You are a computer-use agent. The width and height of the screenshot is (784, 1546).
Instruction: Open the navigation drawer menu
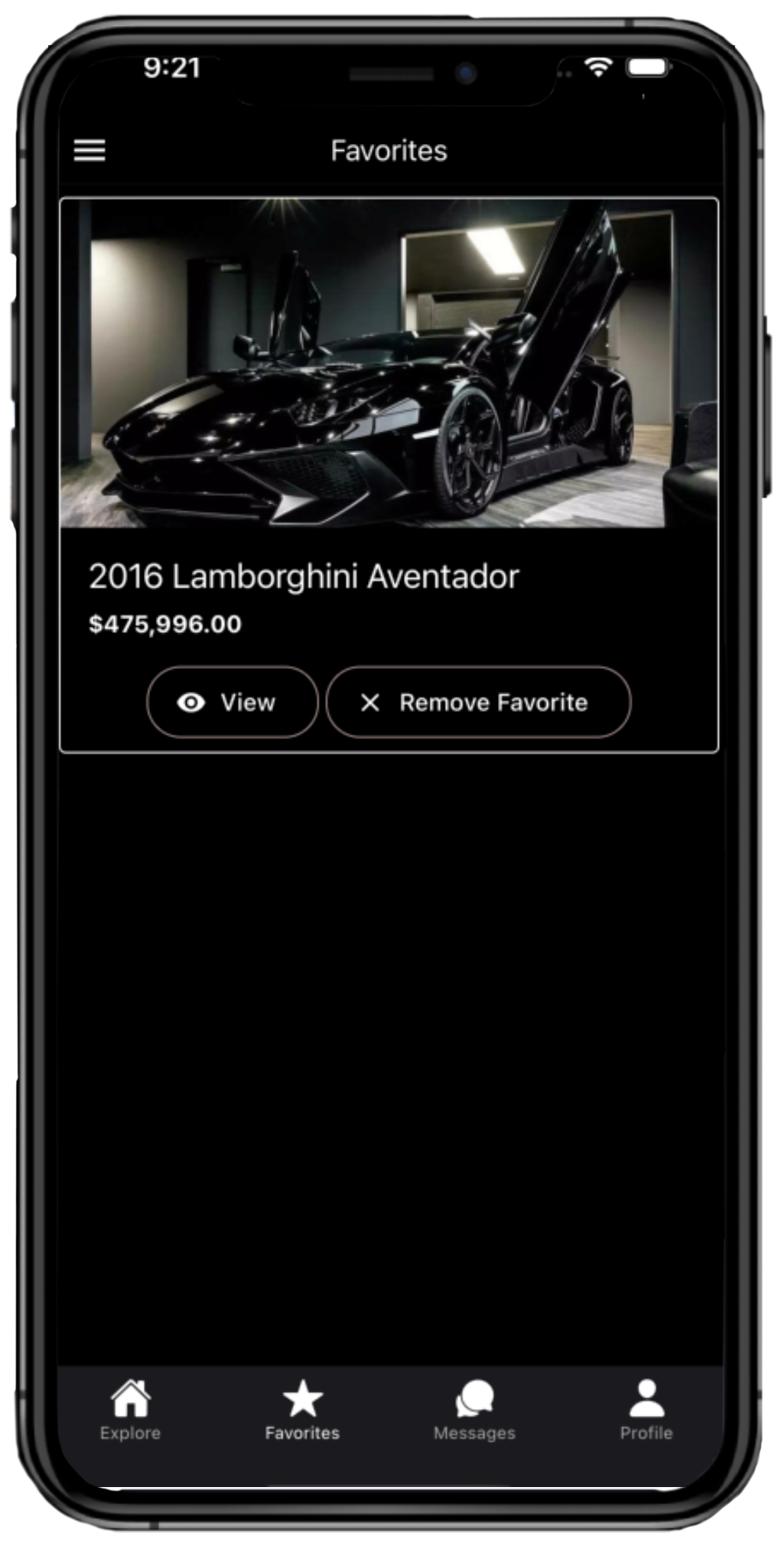[x=89, y=150]
